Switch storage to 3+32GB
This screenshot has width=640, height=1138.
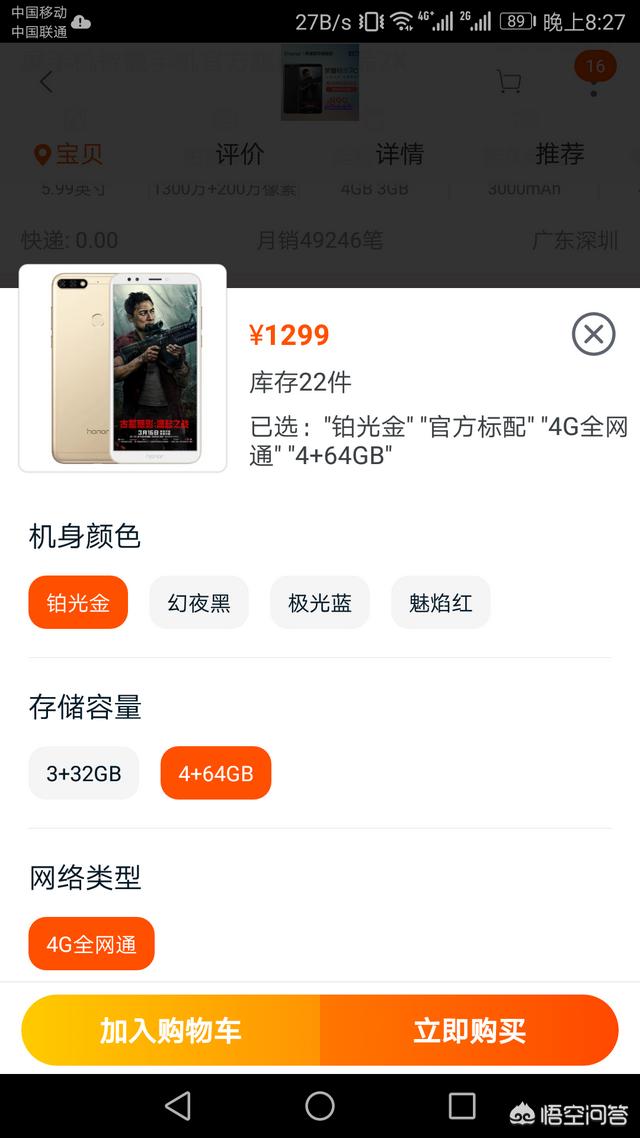coord(84,773)
